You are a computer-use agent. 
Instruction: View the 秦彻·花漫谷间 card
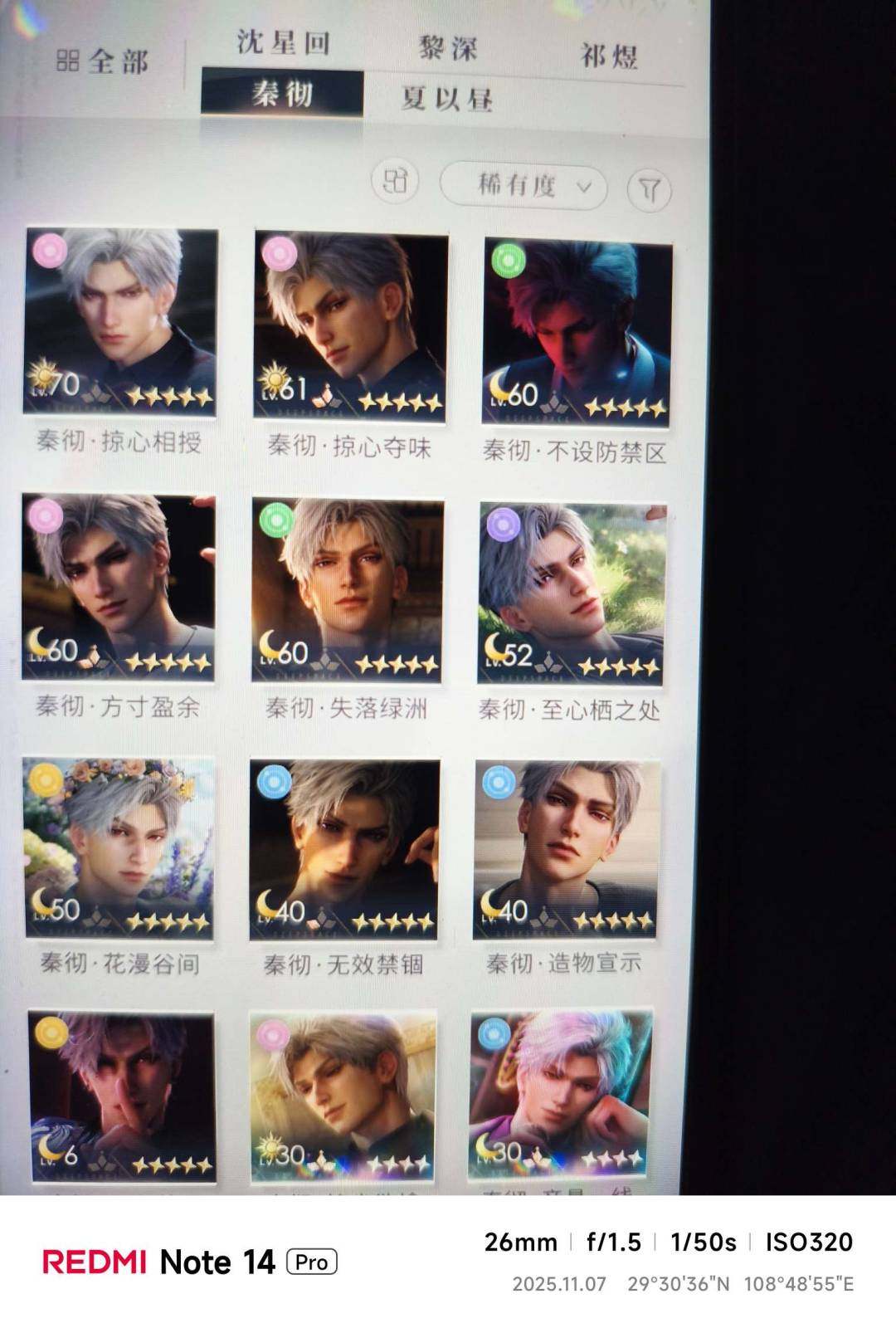click(119, 847)
